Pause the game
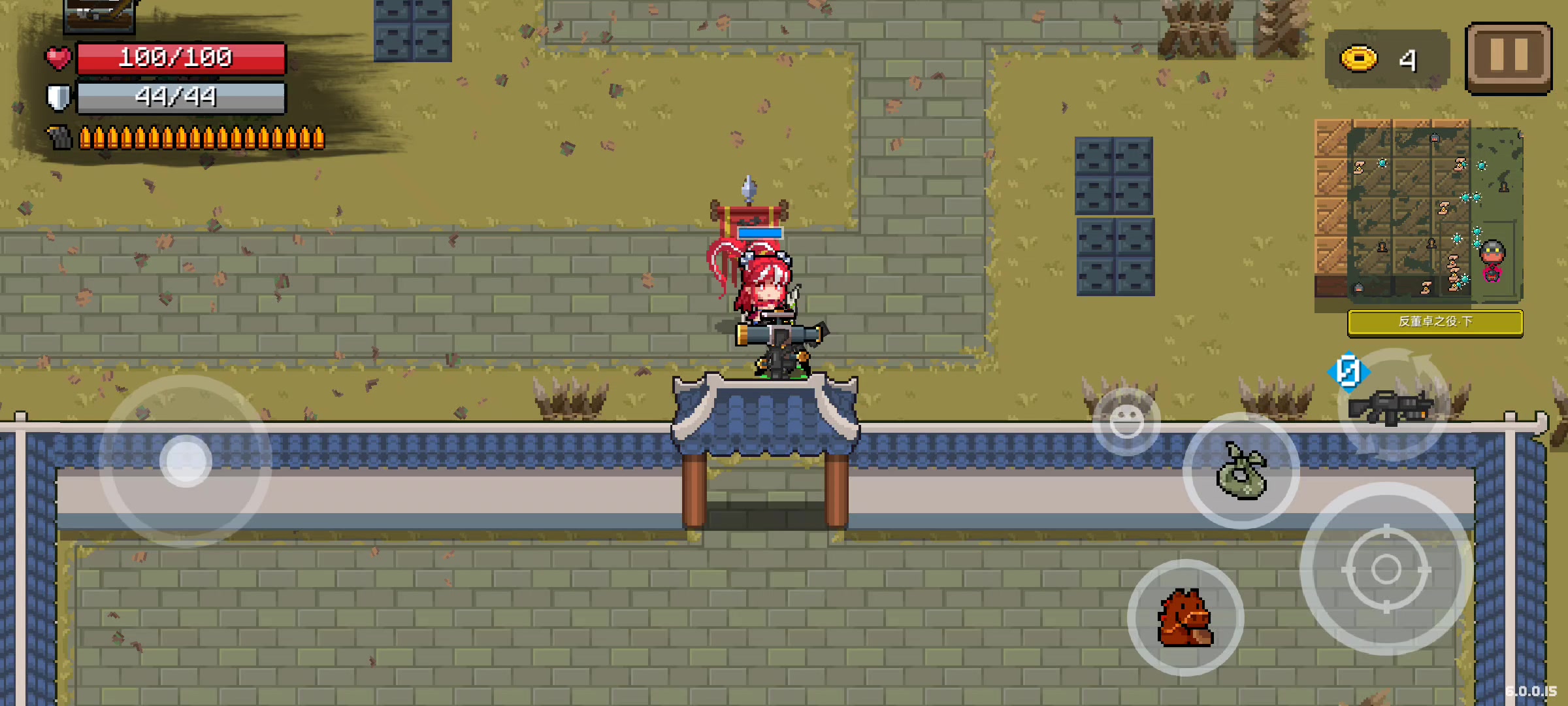Viewport: 1568px width, 706px height. click(x=1508, y=58)
